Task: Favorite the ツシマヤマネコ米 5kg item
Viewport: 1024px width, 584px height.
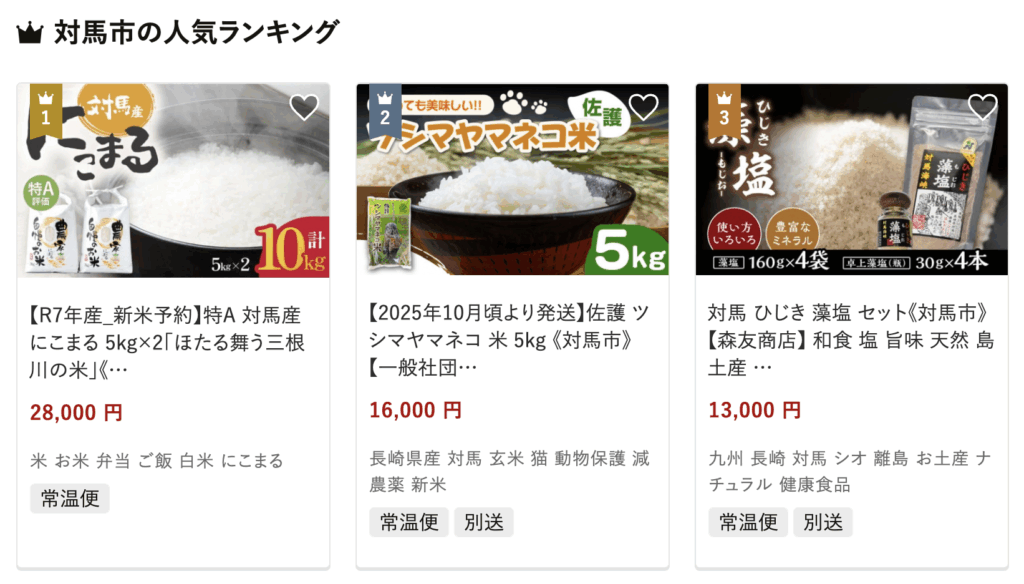Action: 643,107
